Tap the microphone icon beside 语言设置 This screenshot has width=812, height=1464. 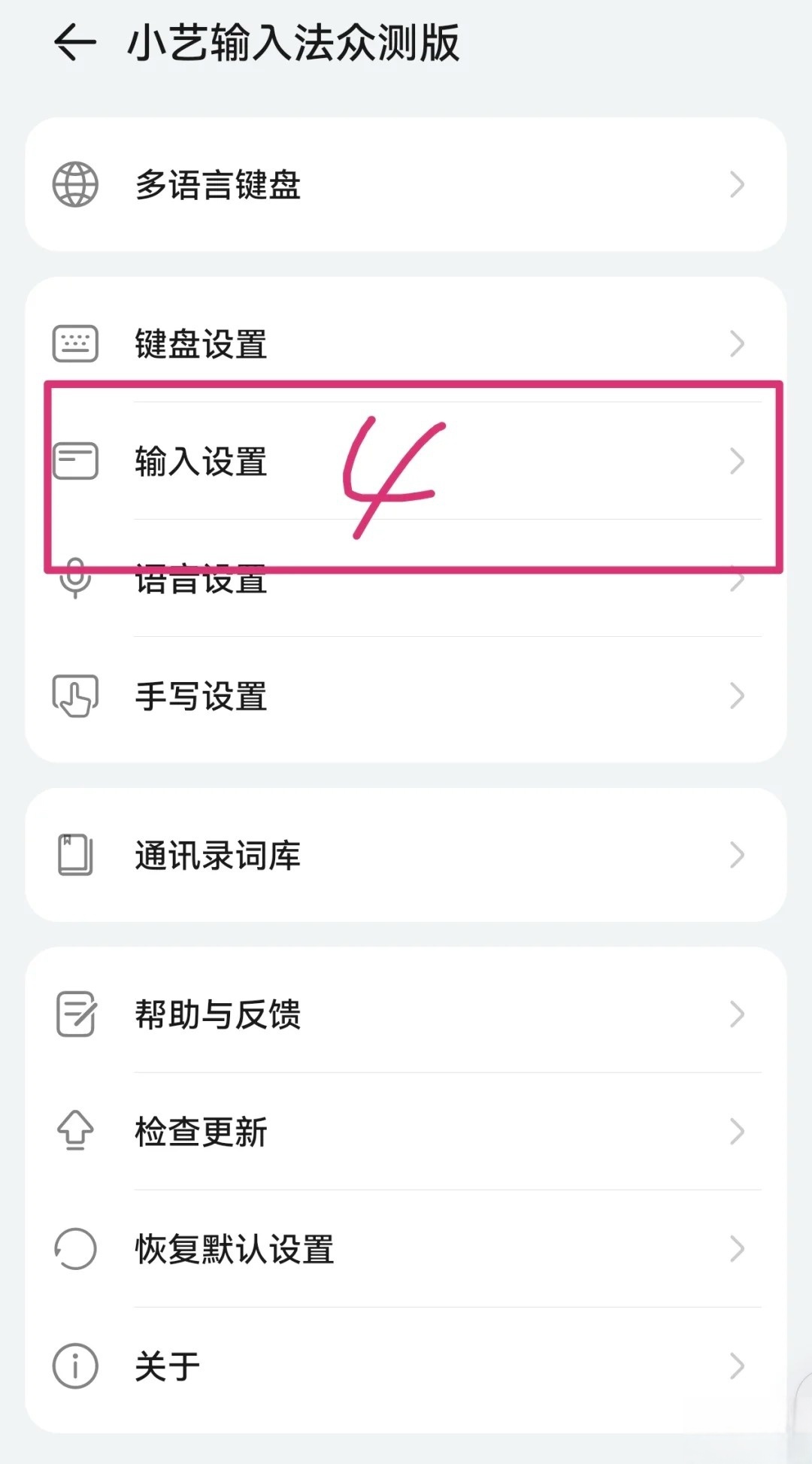[75, 579]
